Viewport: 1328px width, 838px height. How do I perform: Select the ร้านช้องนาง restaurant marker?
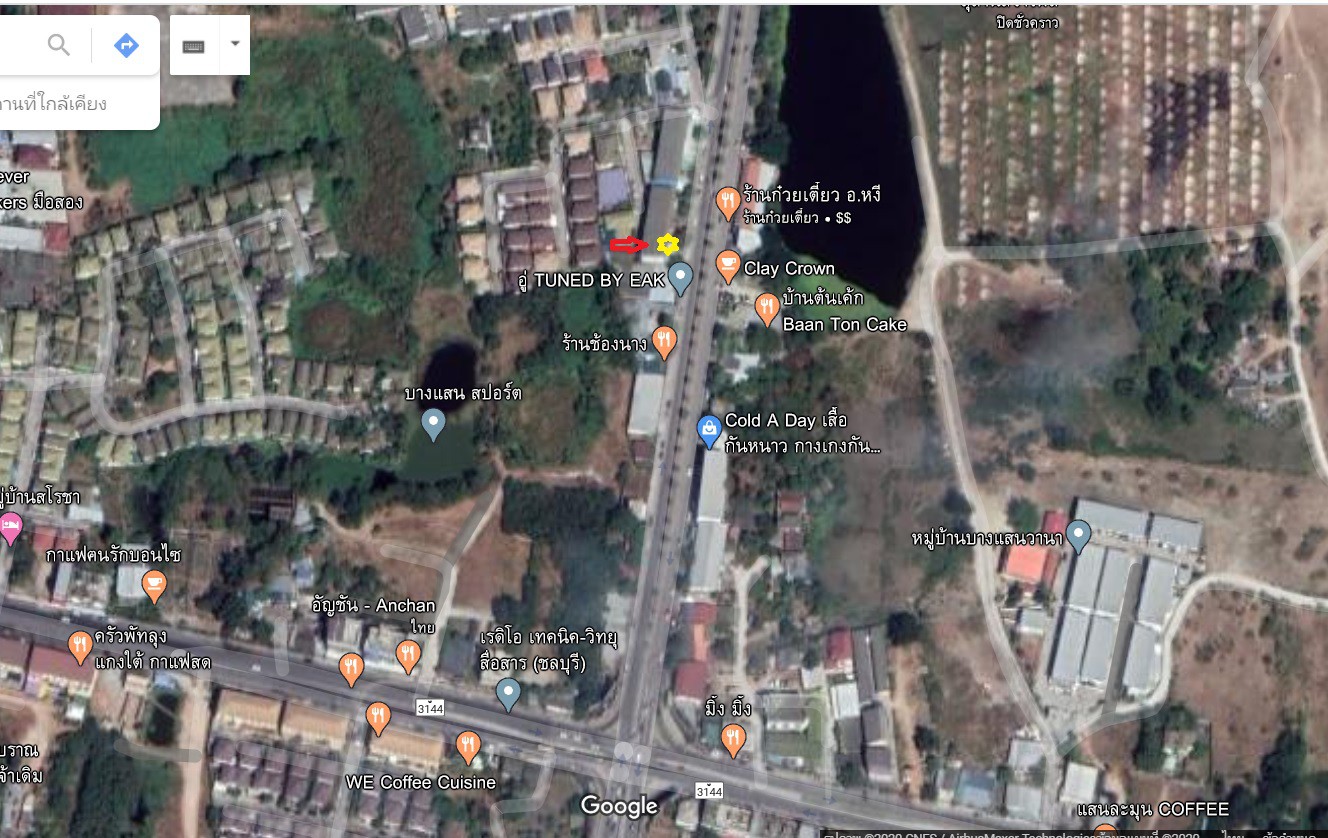click(x=664, y=342)
